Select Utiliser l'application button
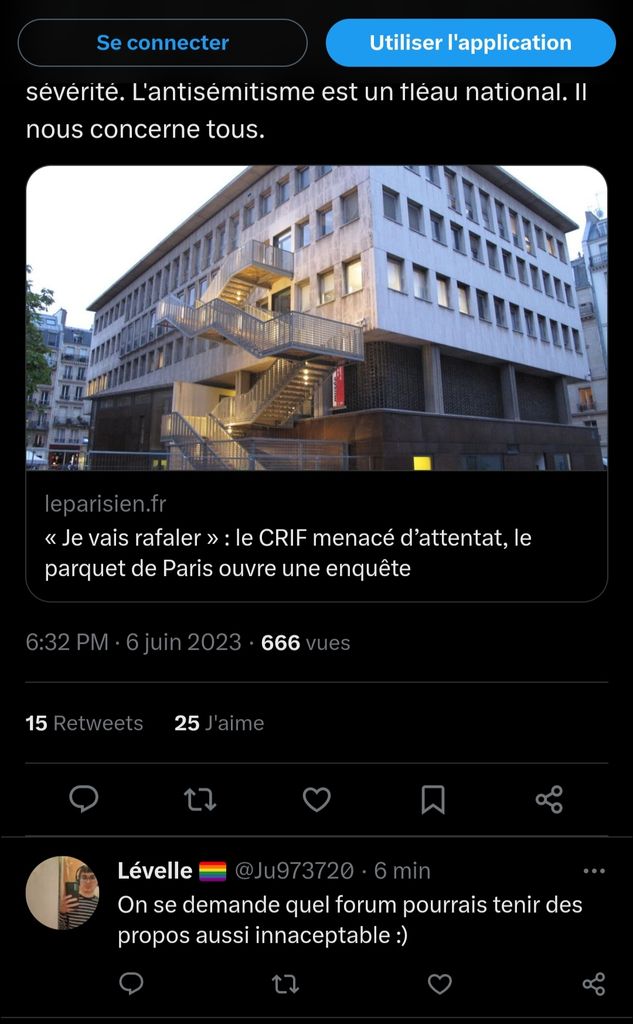Image resolution: width=633 pixels, height=1024 pixels. point(470,43)
